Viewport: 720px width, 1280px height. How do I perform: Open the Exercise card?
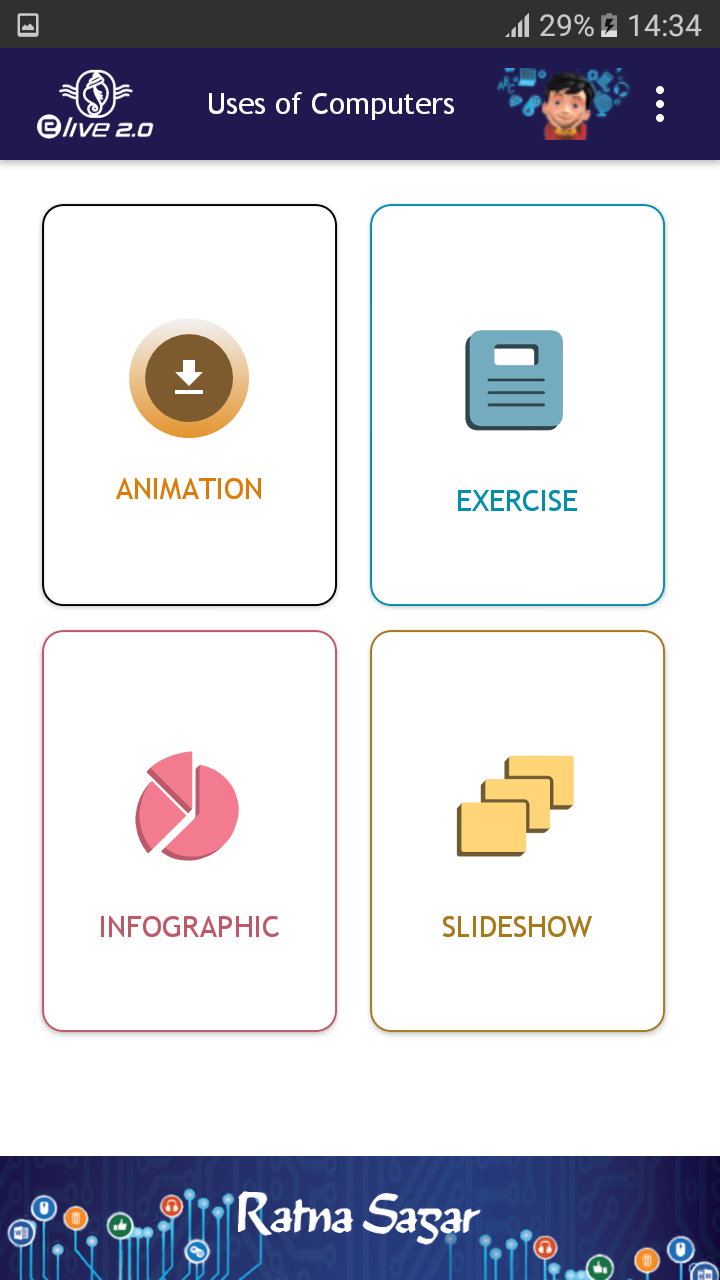(x=517, y=405)
